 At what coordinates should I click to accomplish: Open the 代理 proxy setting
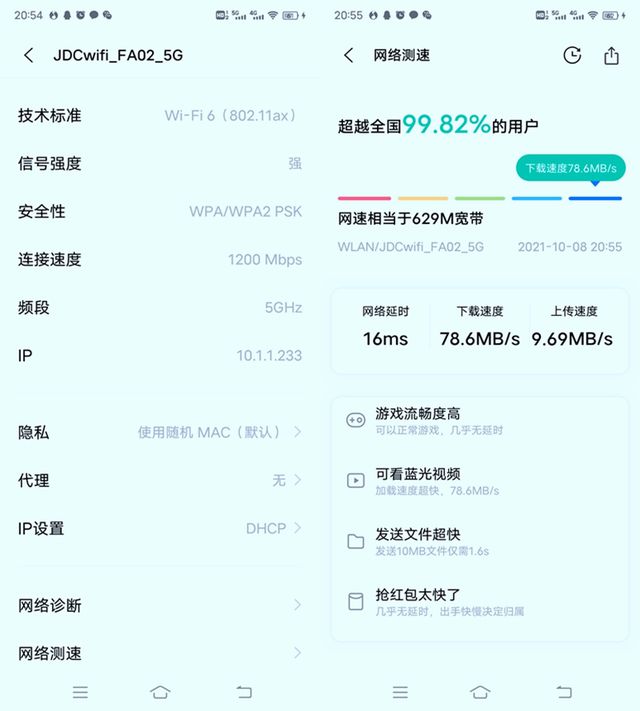(x=160, y=480)
